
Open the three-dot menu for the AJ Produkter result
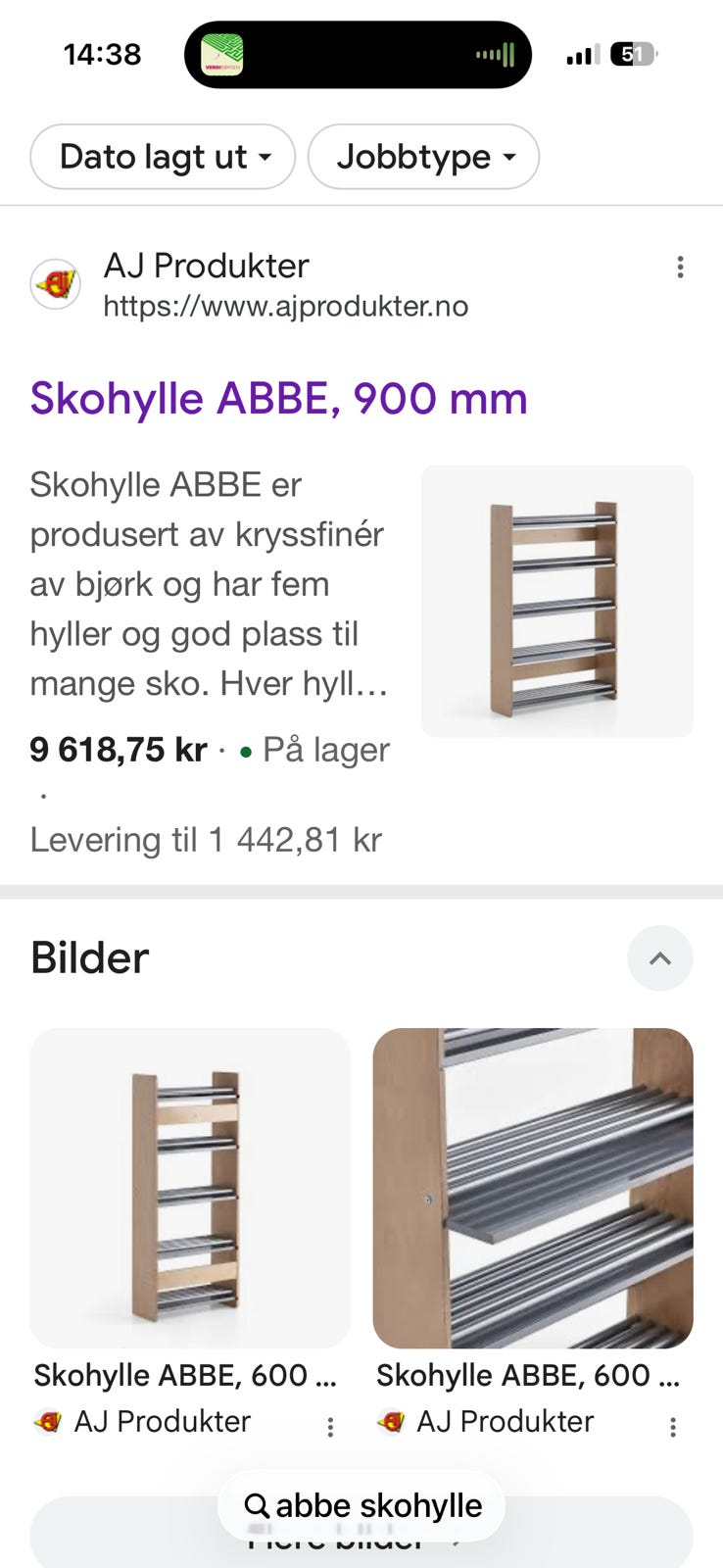(x=680, y=267)
